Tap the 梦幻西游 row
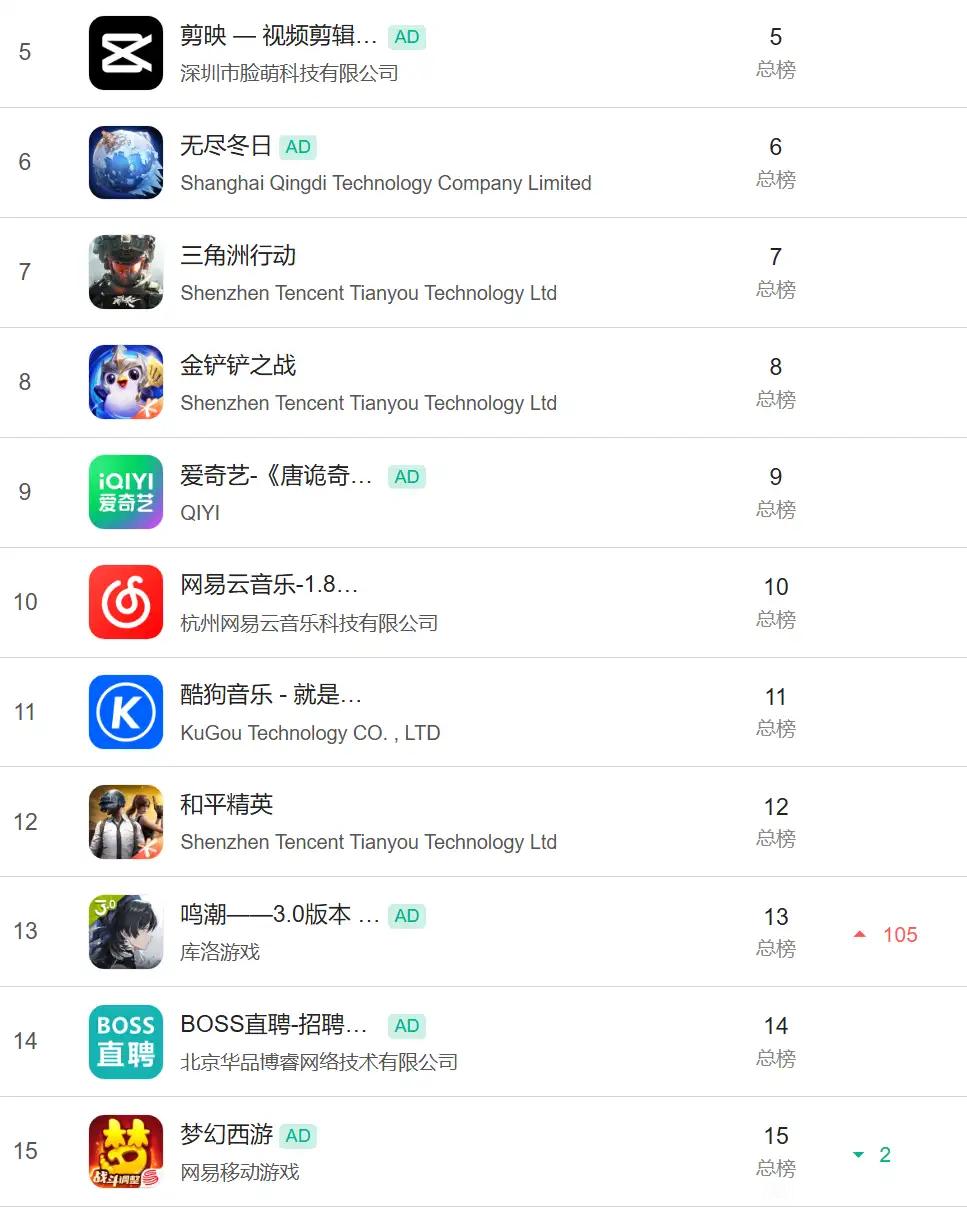 [483, 1152]
